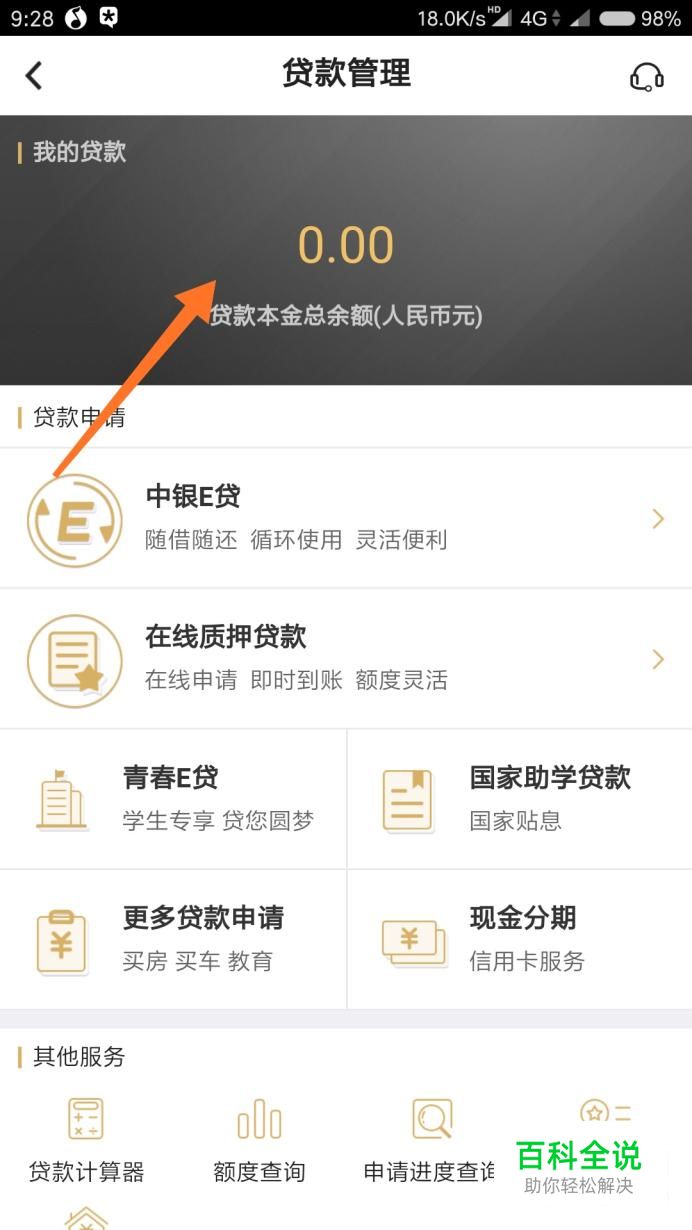Screen dimensions: 692x1230
Task: Choose 现金分期 credit card service
Action: coord(520,939)
